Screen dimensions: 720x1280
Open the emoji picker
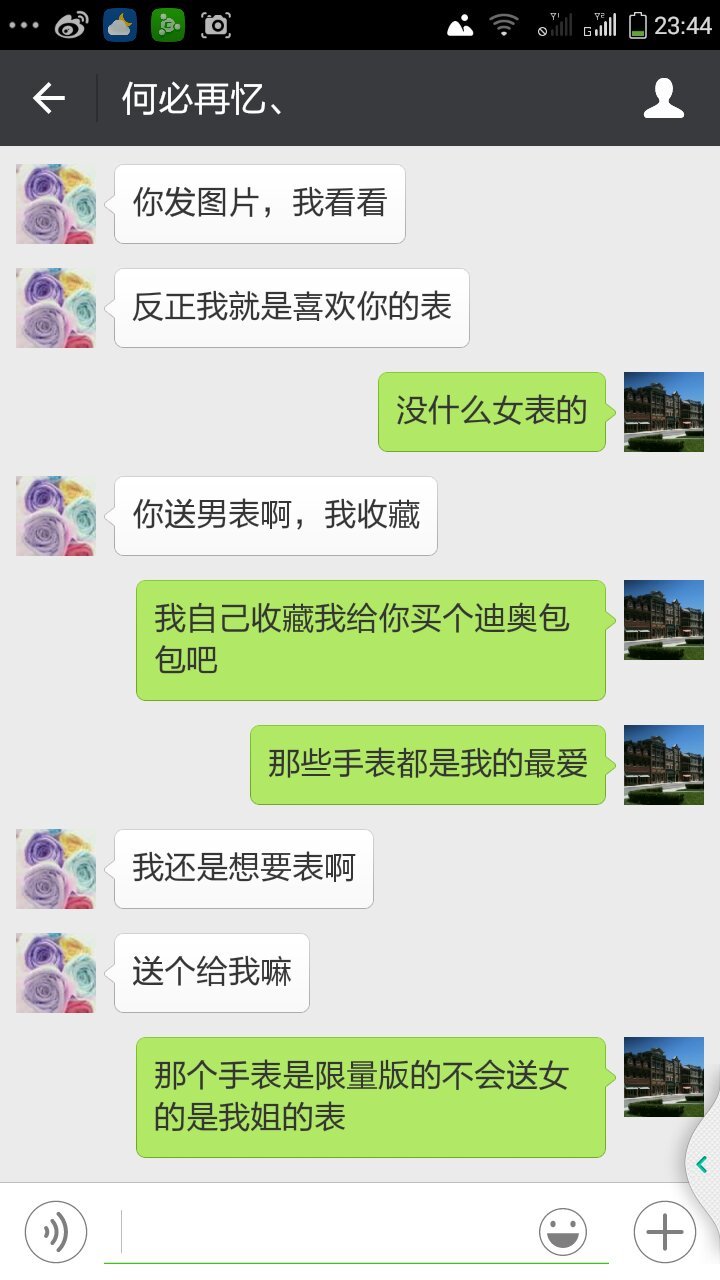563,1232
